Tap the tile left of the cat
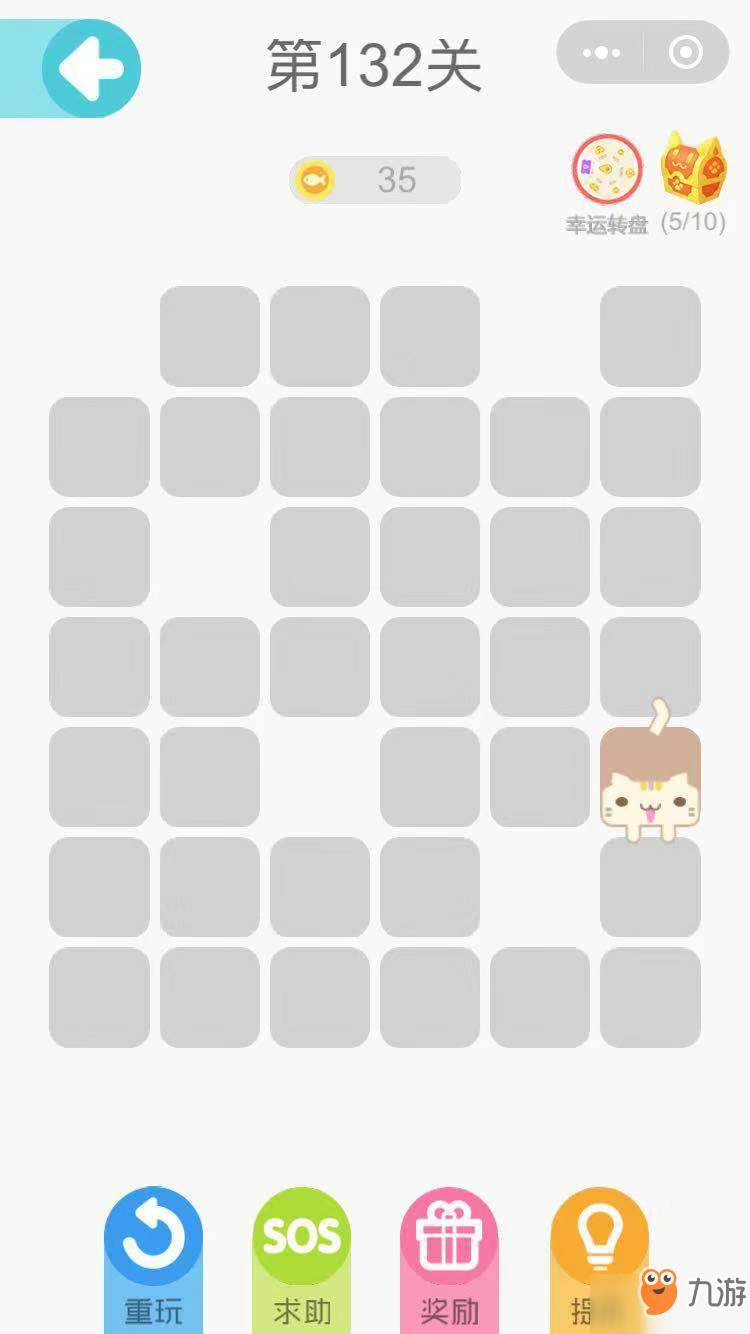The height and width of the screenshot is (1334, 750). tap(540, 777)
